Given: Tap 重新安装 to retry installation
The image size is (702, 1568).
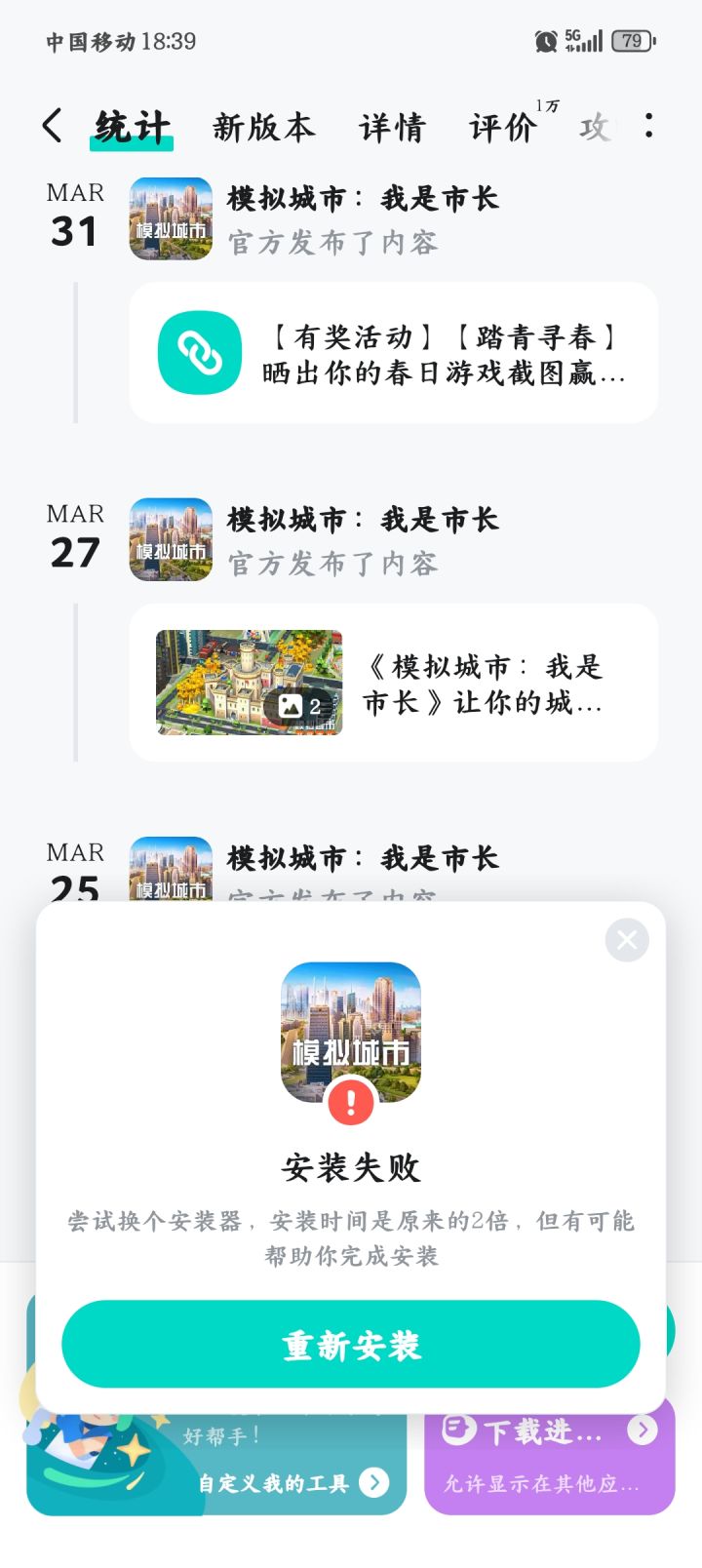Looking at the screenshot, I should point(350,1344).
